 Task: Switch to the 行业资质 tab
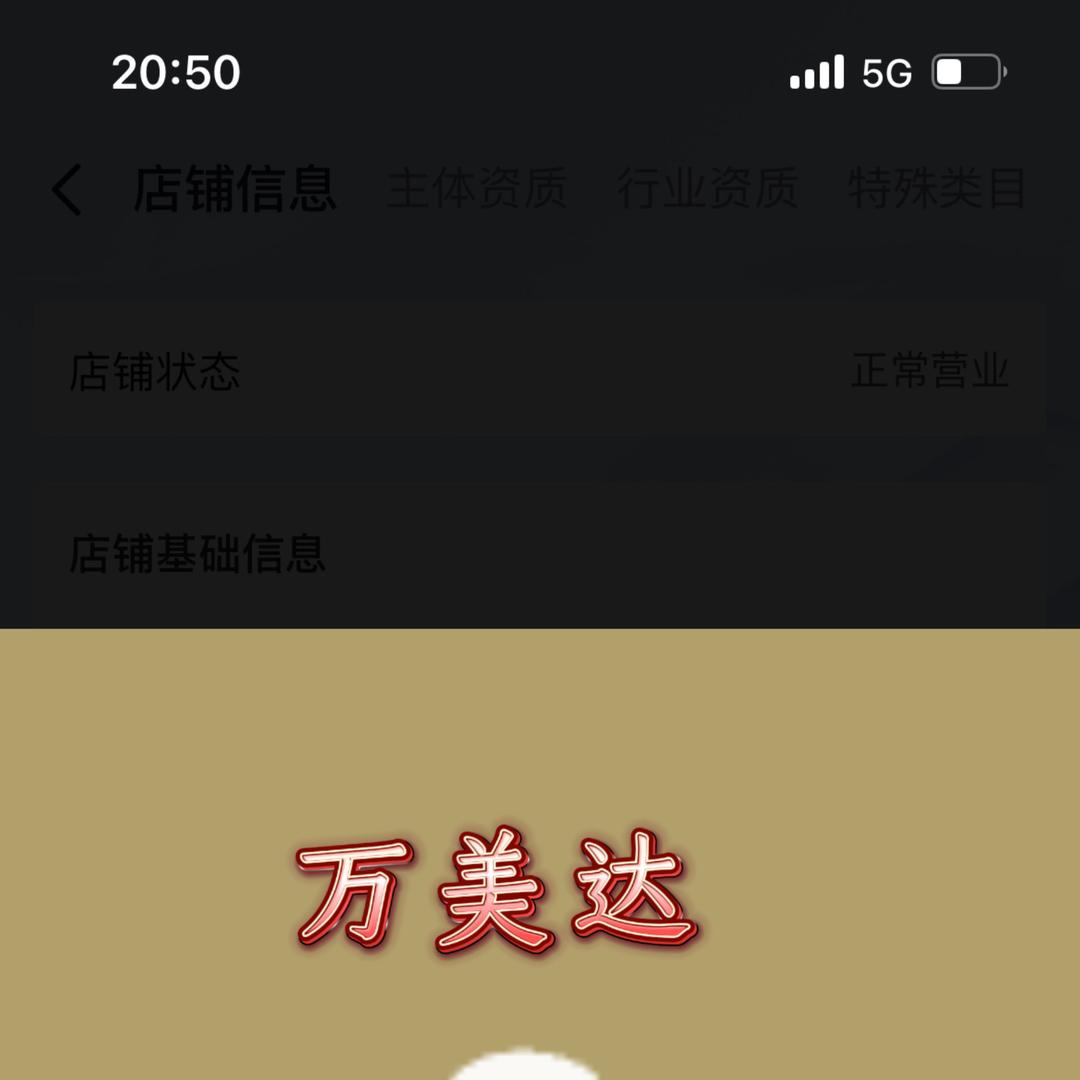(707, 189)
